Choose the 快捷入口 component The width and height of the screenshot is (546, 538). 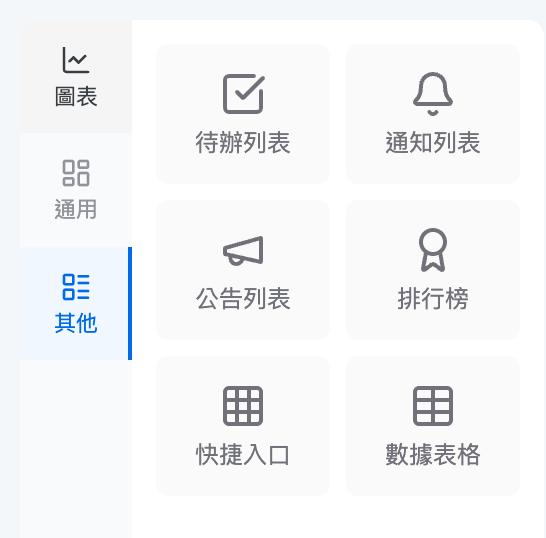point(243,426)
